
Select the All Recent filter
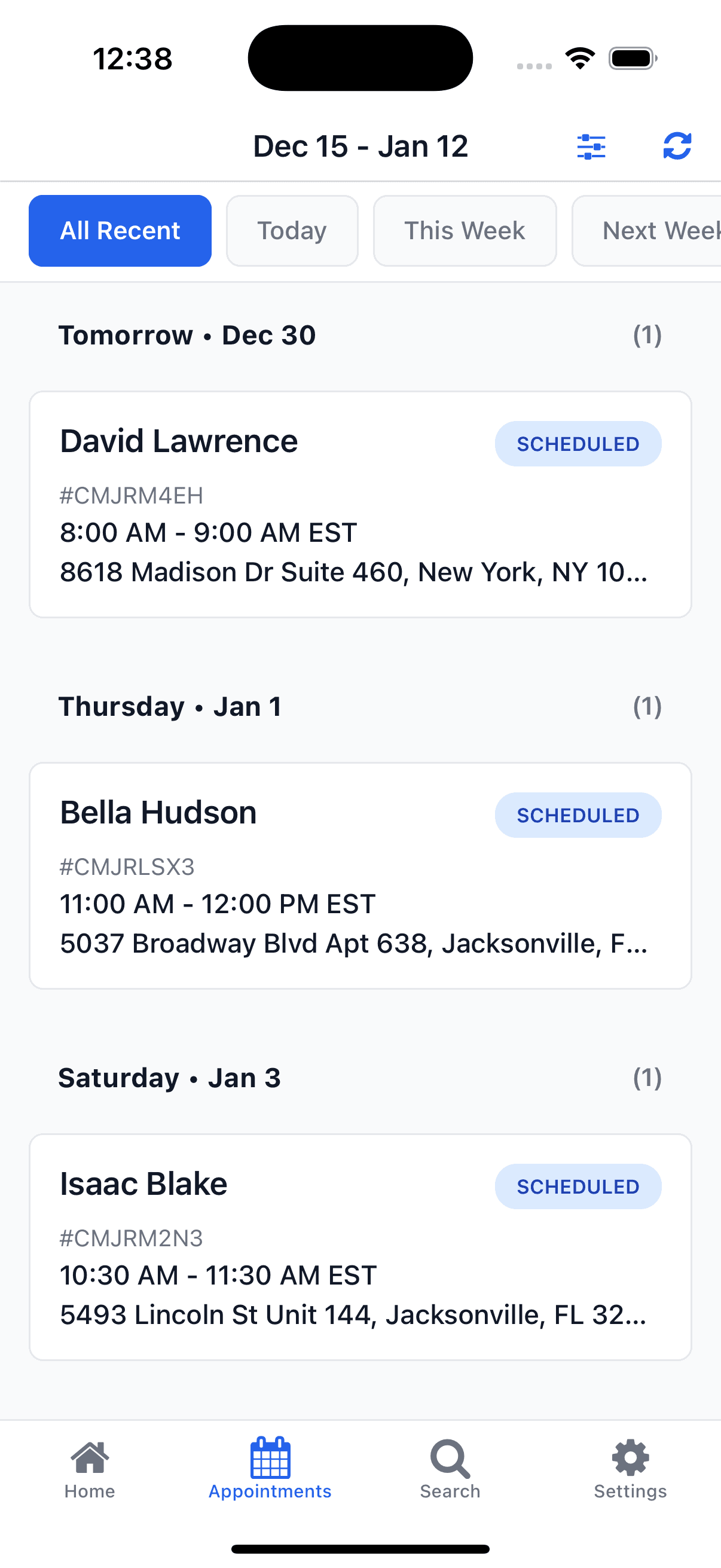[119, 231]
